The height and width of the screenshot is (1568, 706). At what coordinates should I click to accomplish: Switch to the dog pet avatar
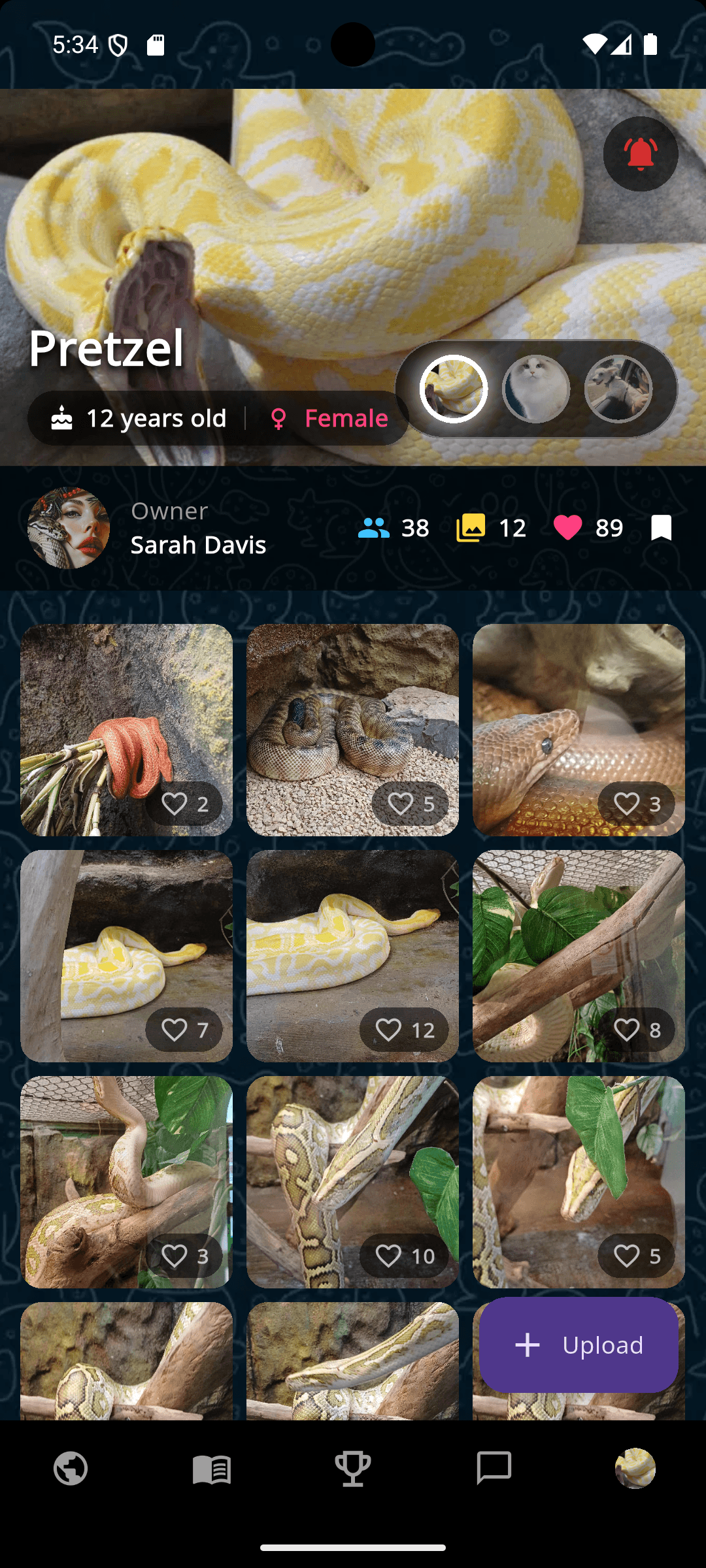click(x=618, y=389)
